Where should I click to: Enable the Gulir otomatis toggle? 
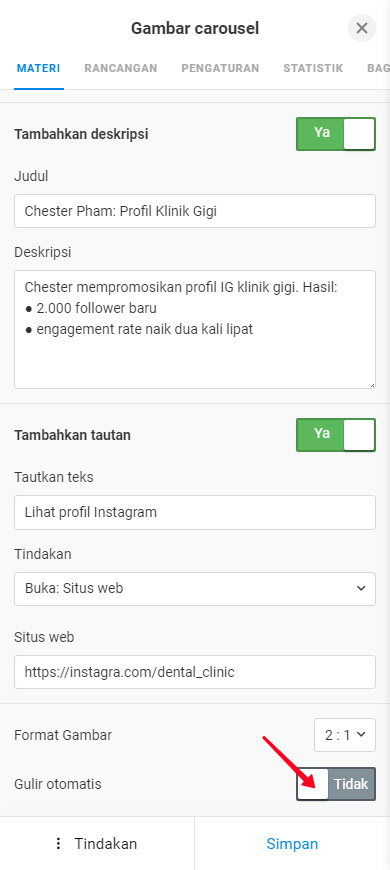click(x=336, y=784)
